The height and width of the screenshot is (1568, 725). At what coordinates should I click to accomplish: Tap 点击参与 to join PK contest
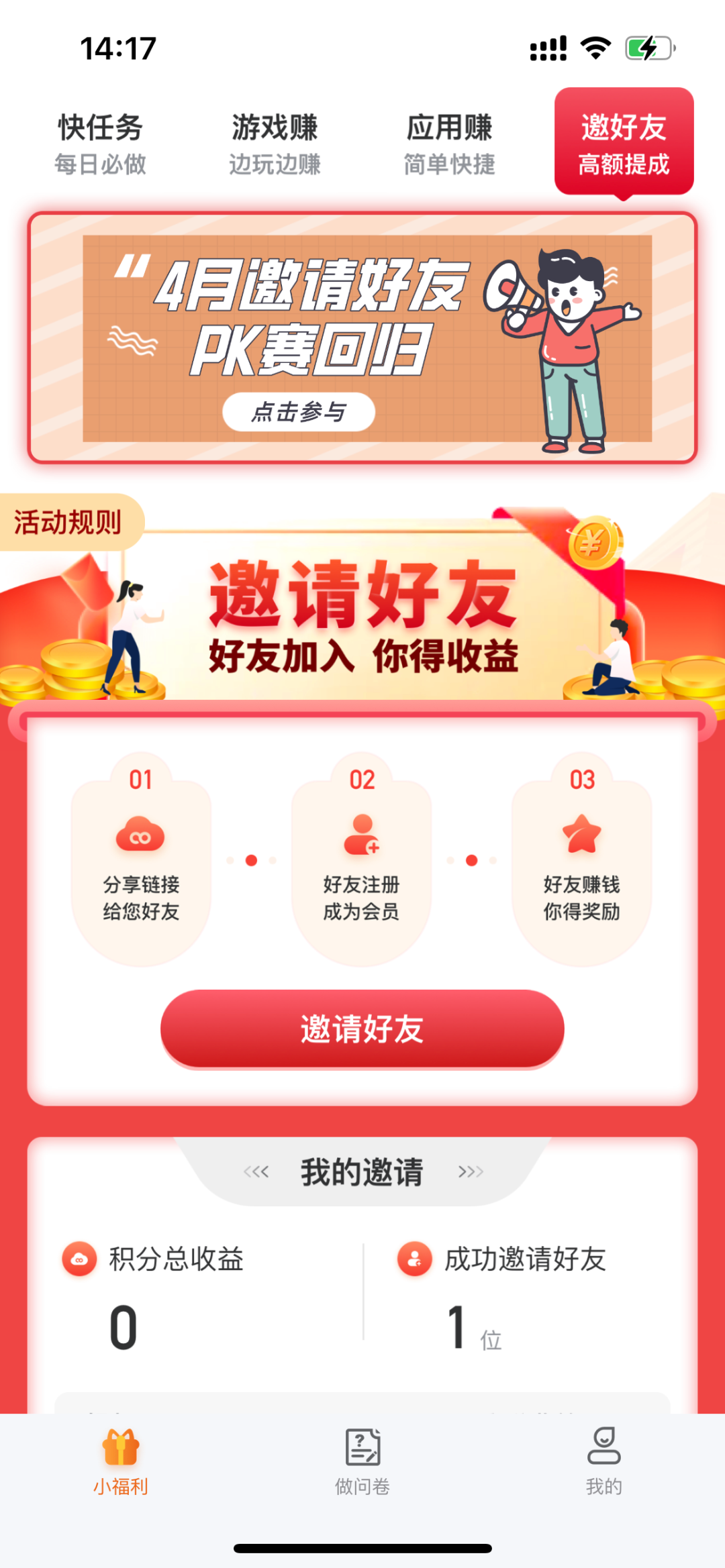299,412
